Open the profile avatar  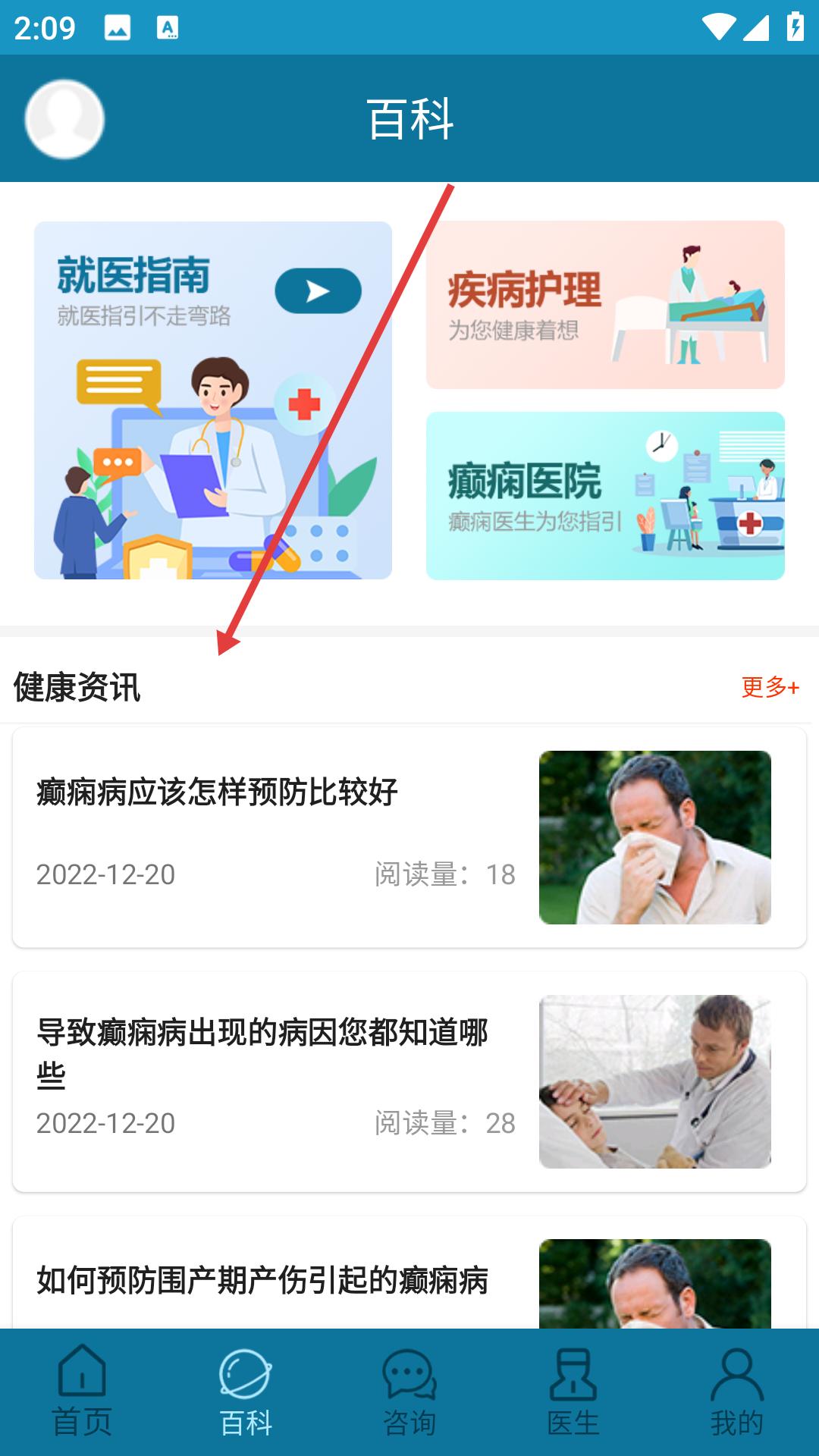pos(64,119)
